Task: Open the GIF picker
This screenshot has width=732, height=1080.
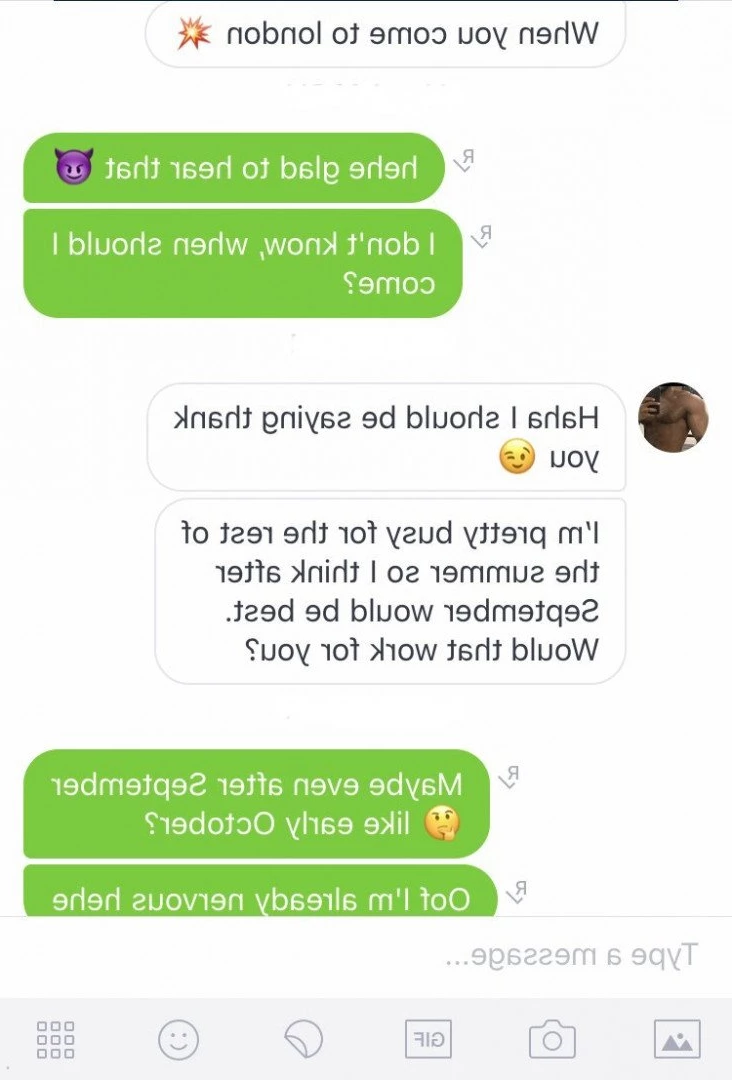Action: click(x=427, y=1040)
